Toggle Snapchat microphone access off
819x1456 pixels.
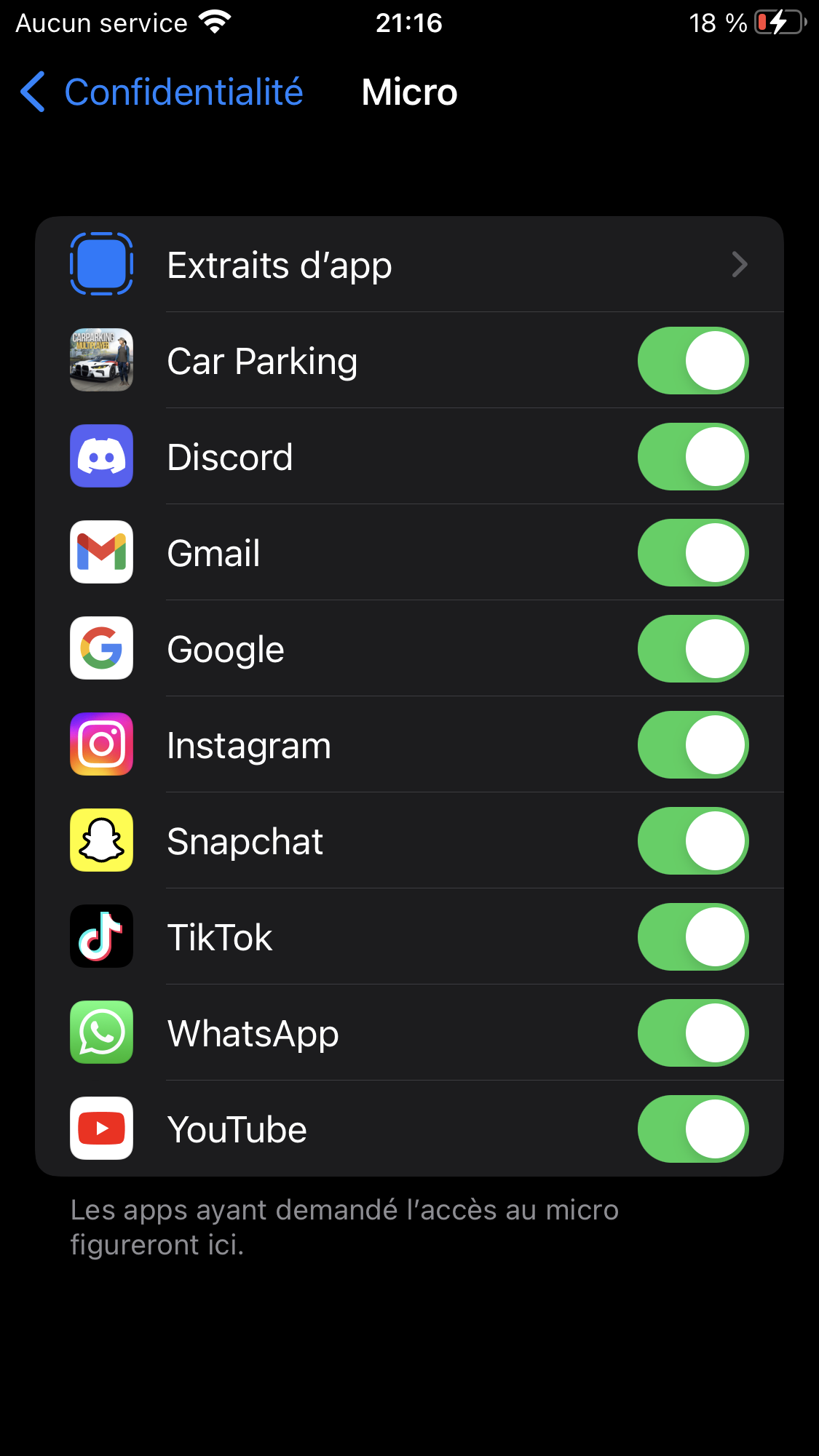(x=692, y=841)
